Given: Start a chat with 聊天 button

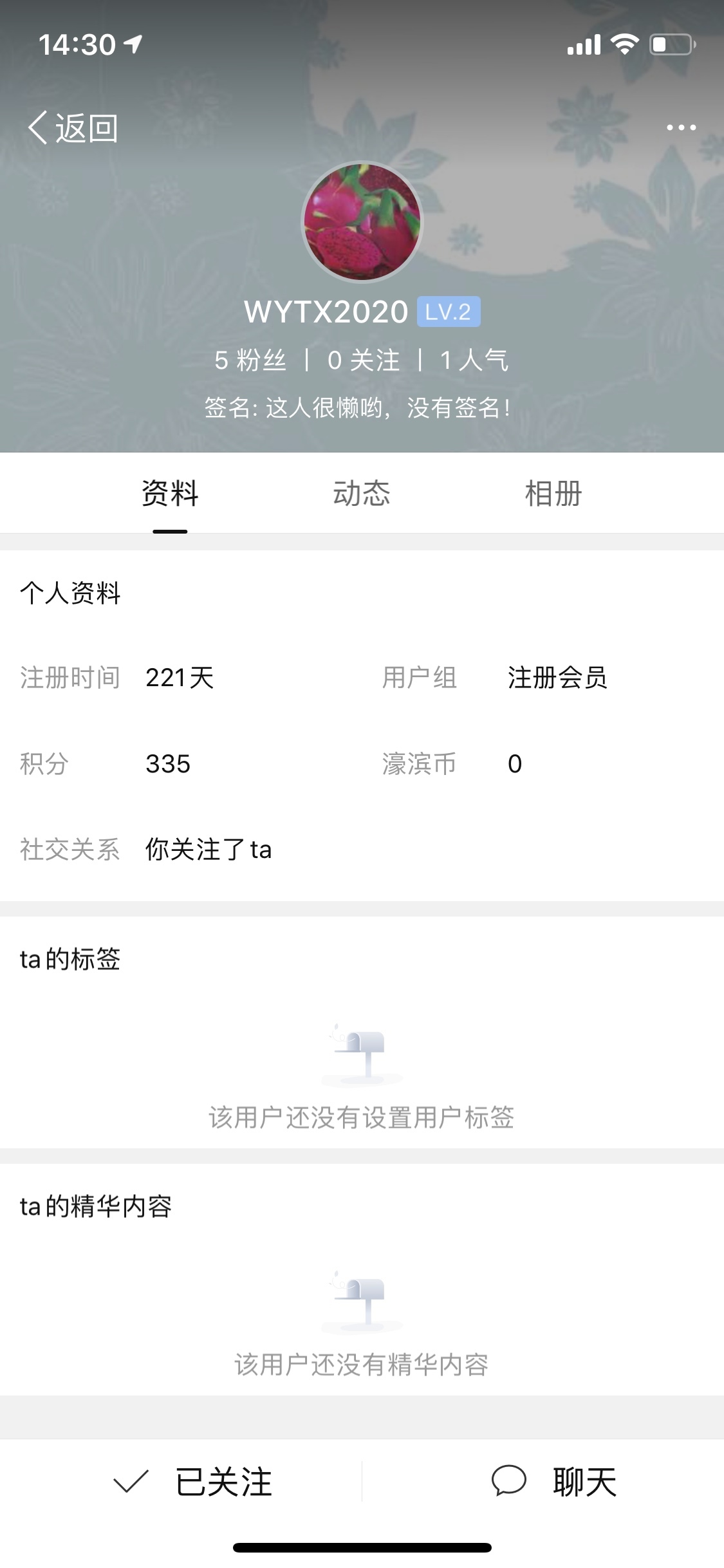Looking at the screenshot, I should [x=553, y=1482].
